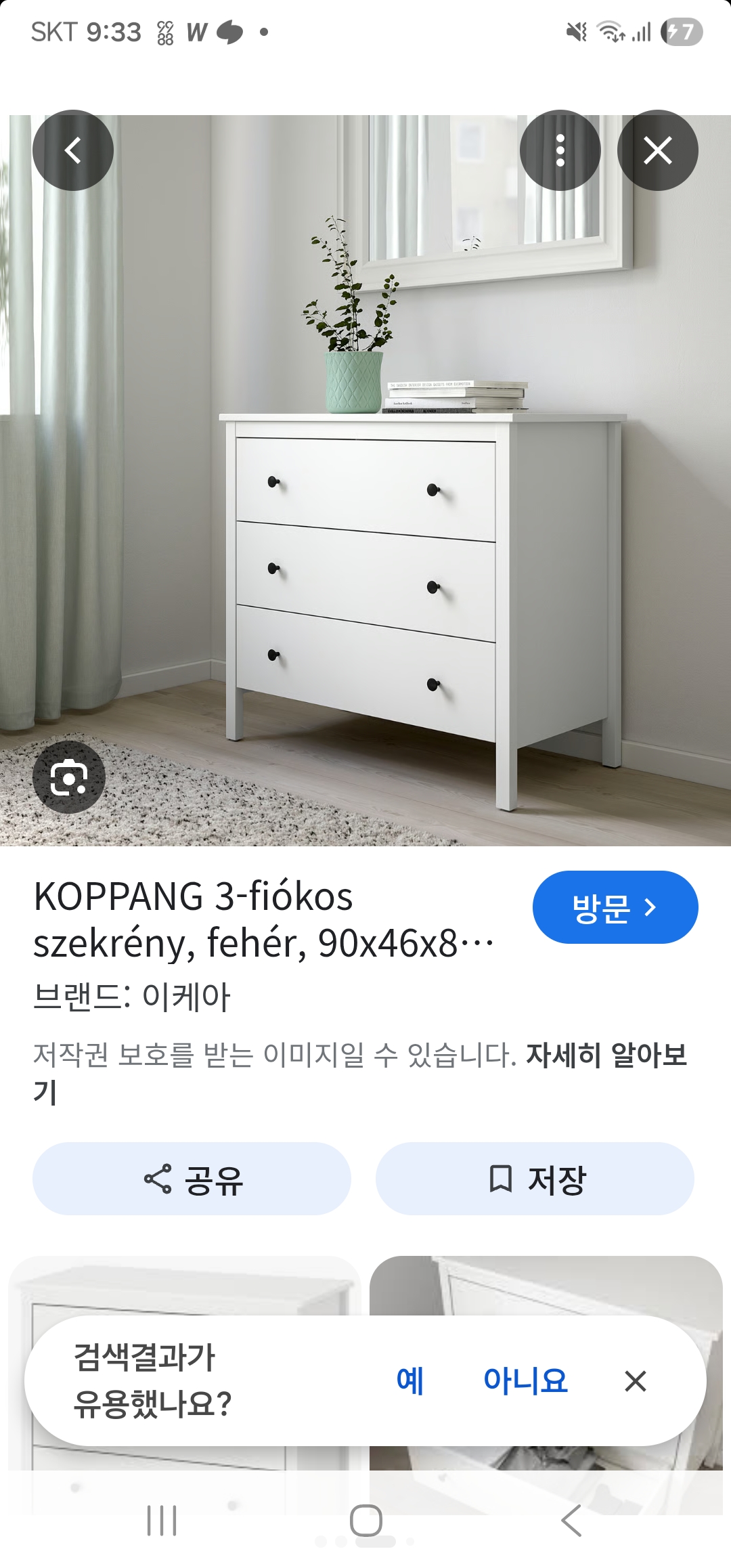Open the KOPPANG 3-fiókos szekrény title
Viewport: 731px width, 1568px height.
264,919
